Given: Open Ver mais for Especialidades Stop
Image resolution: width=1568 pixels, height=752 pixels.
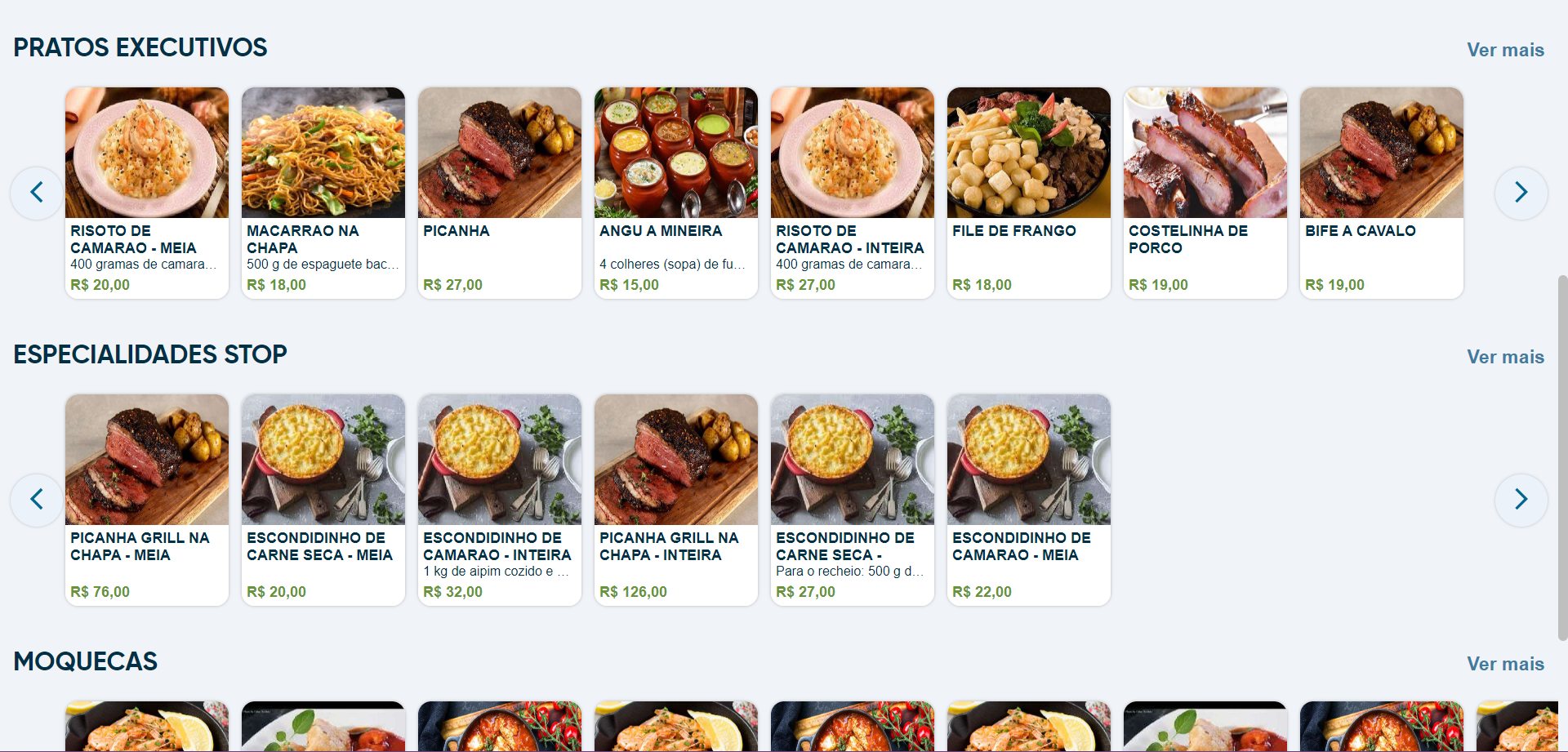Looking at the screenshot, I should pyautogui.click(x=1504, y=357).
